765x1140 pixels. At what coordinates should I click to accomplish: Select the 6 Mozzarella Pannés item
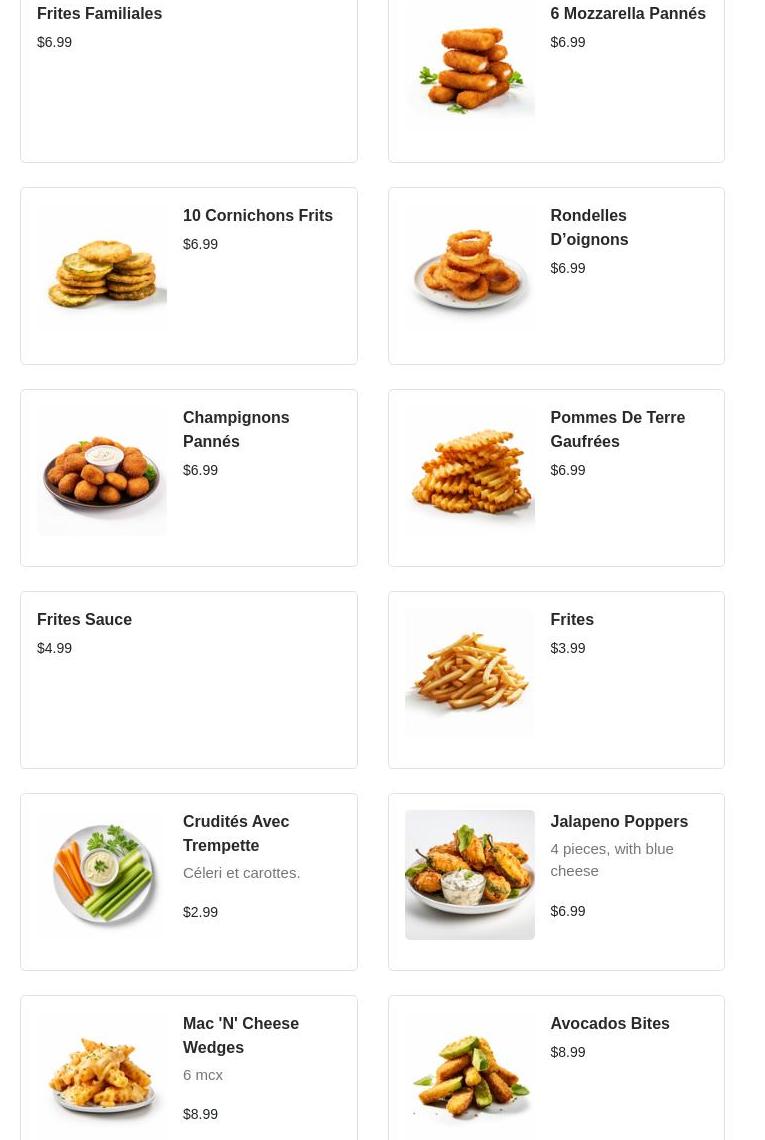pos(556,80)
